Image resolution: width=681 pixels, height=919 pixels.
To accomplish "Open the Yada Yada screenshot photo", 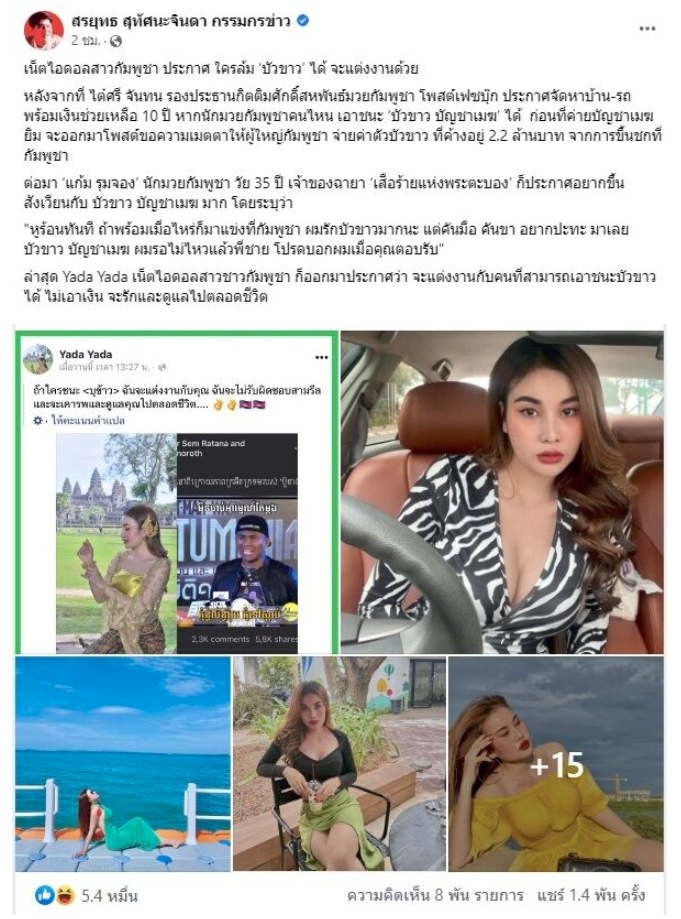I will coord(176,492).
